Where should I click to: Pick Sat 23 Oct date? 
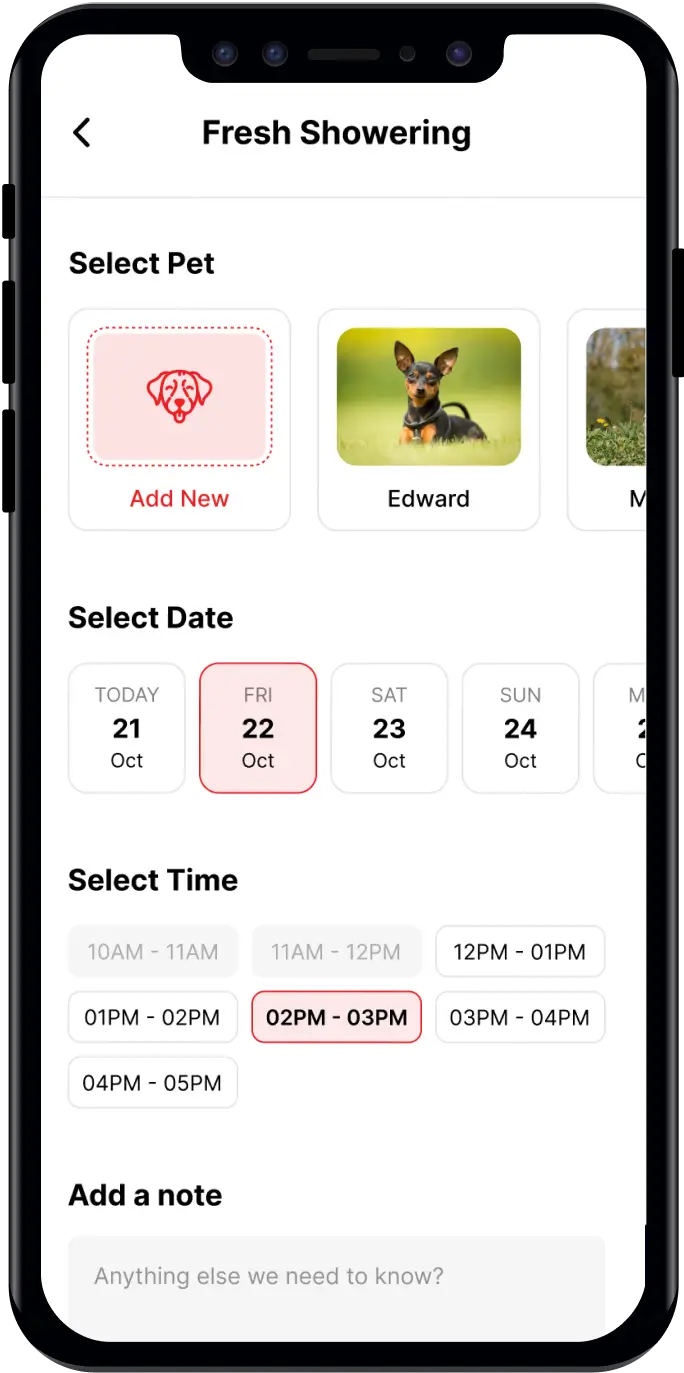pos(389,727)
